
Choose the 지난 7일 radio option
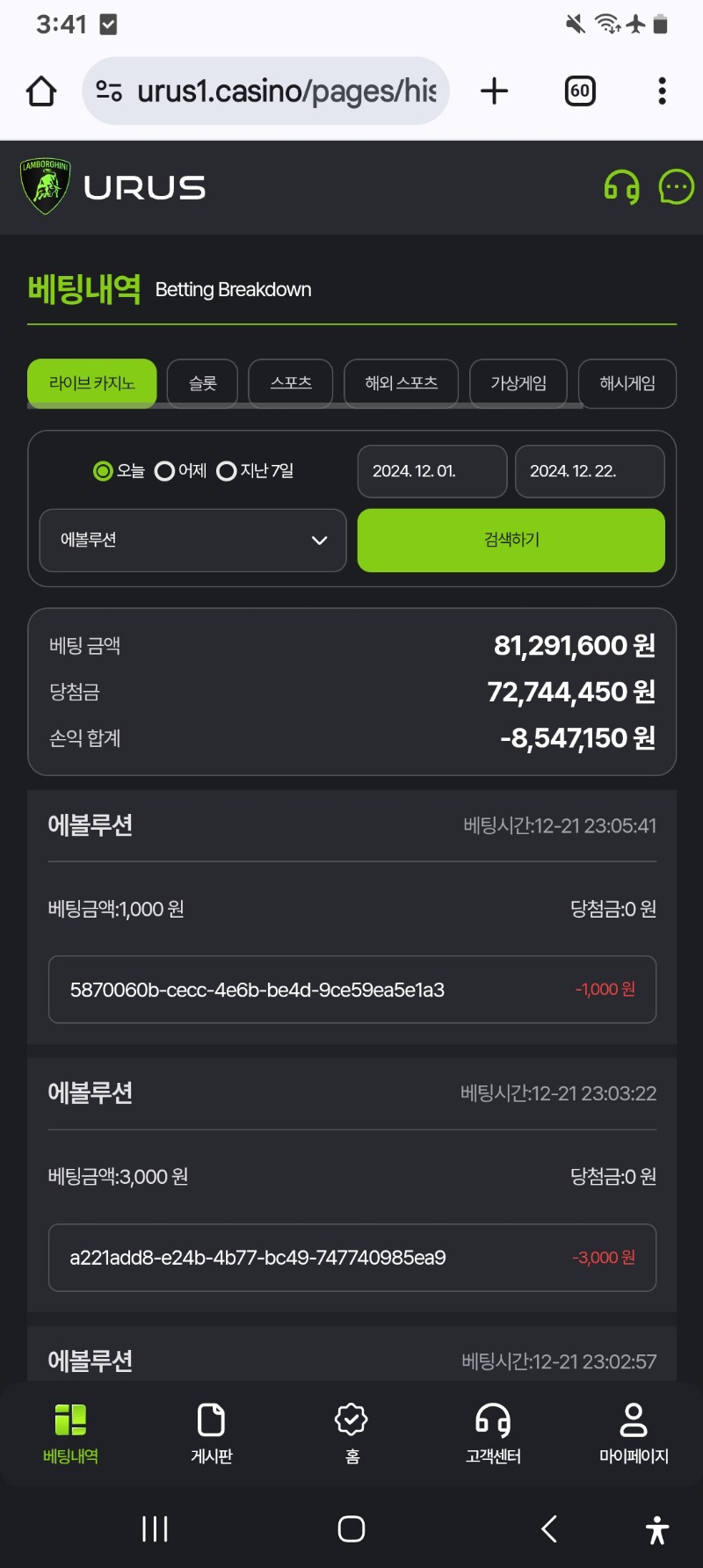click(255, 471)
